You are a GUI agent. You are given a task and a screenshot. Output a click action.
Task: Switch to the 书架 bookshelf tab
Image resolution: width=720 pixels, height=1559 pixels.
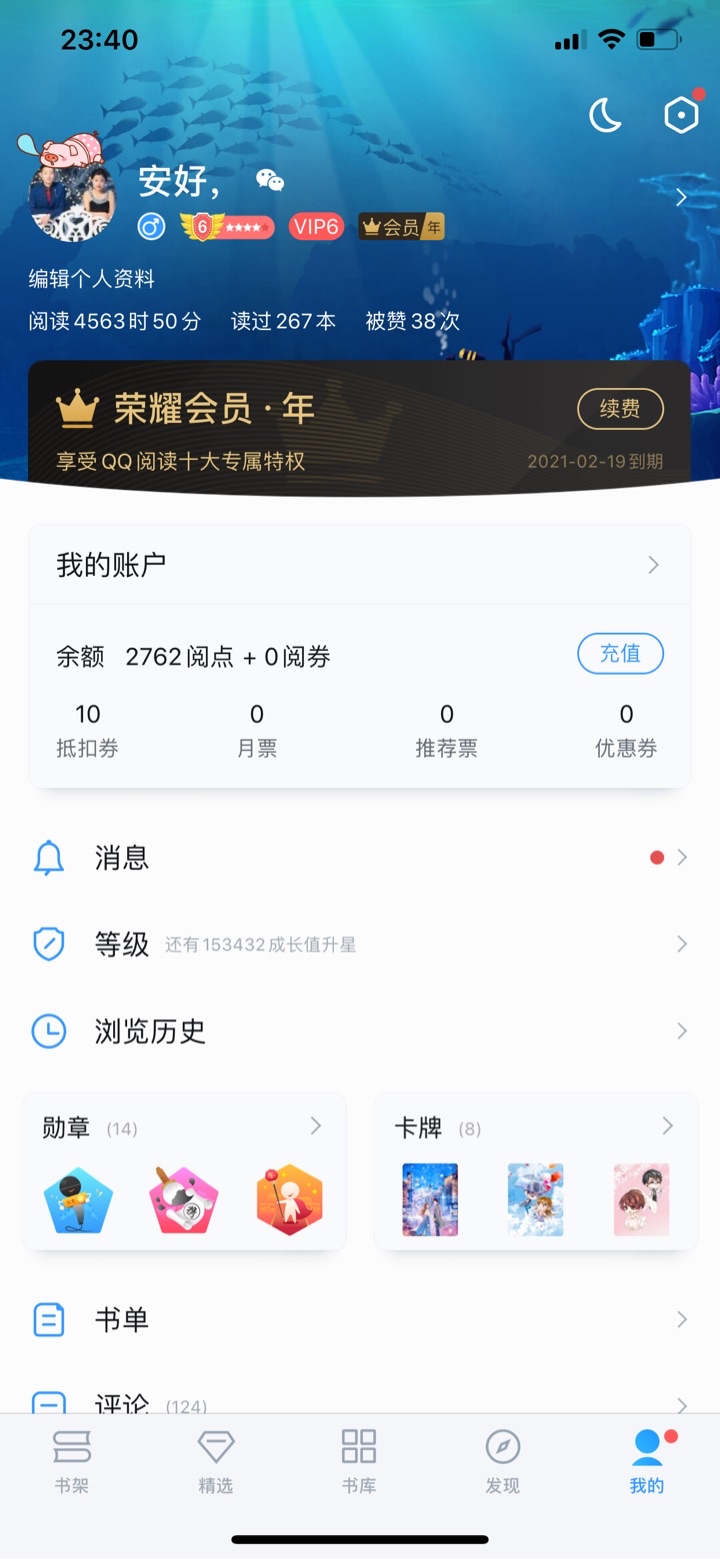pos(72,1461)
